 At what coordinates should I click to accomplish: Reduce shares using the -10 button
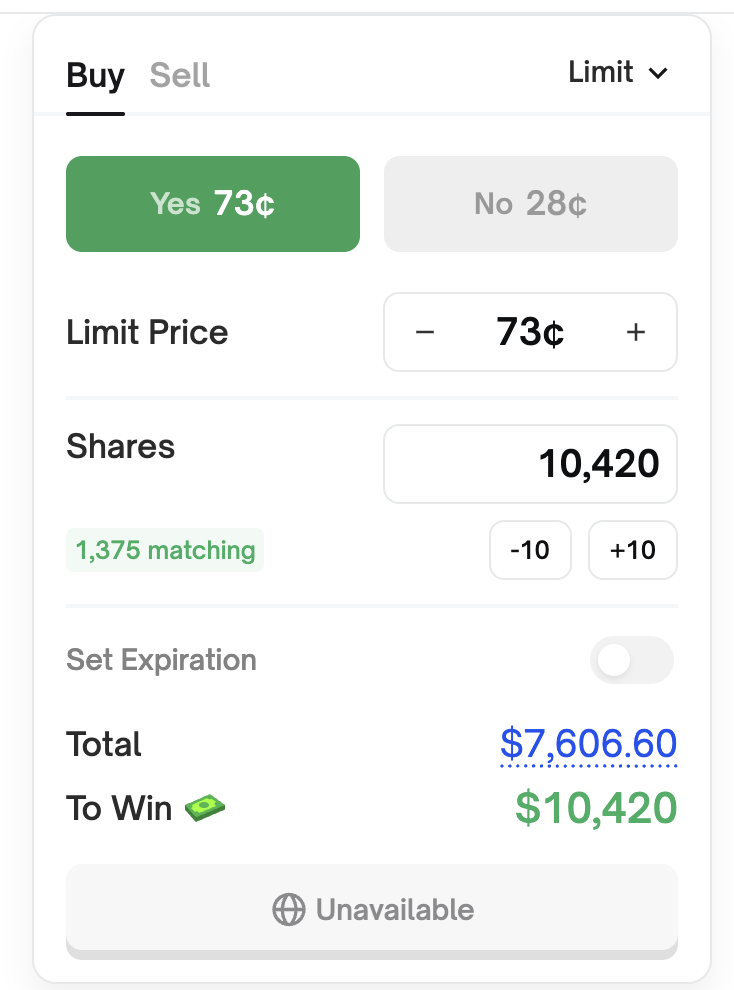(530, 550)
